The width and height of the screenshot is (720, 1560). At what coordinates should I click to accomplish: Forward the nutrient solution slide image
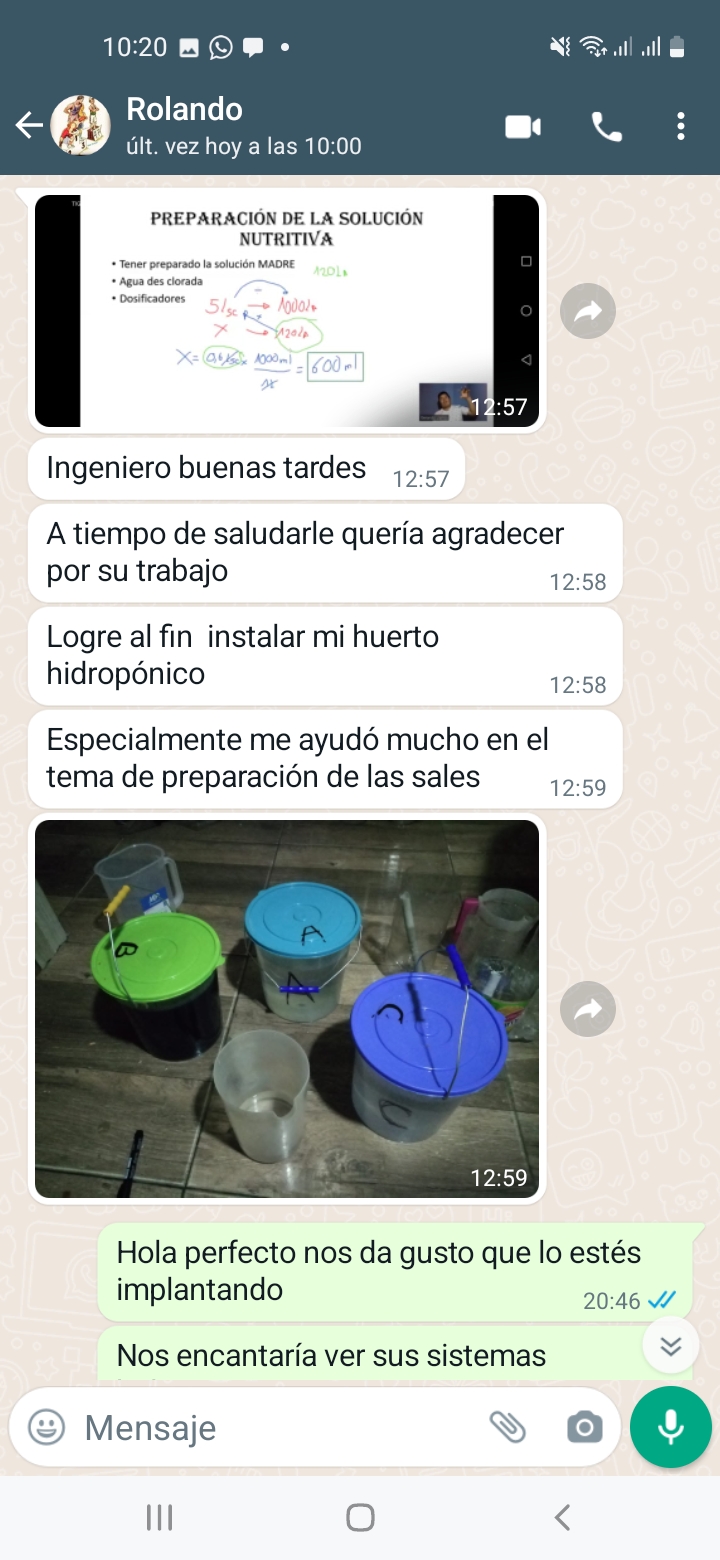588,312
